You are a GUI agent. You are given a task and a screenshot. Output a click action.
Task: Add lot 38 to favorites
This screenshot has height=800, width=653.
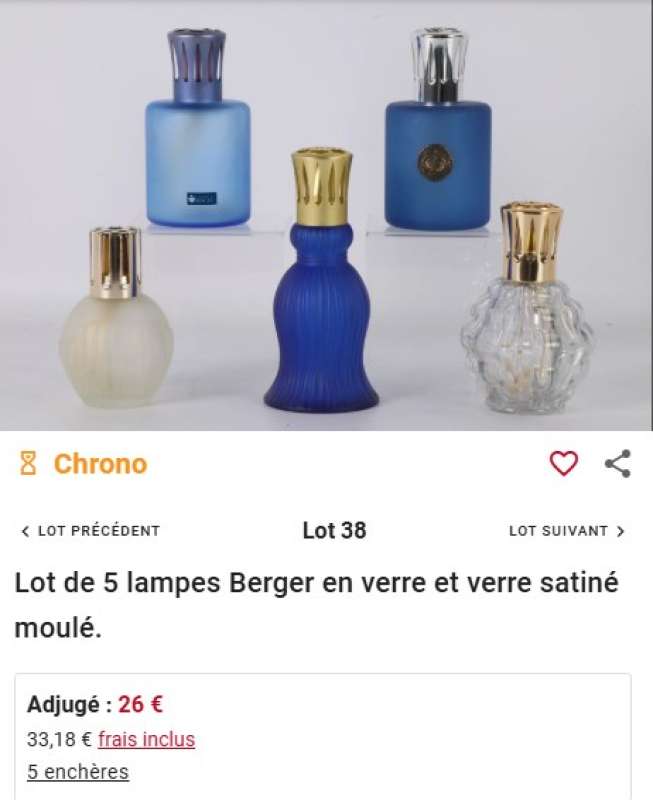coord(564,463)
